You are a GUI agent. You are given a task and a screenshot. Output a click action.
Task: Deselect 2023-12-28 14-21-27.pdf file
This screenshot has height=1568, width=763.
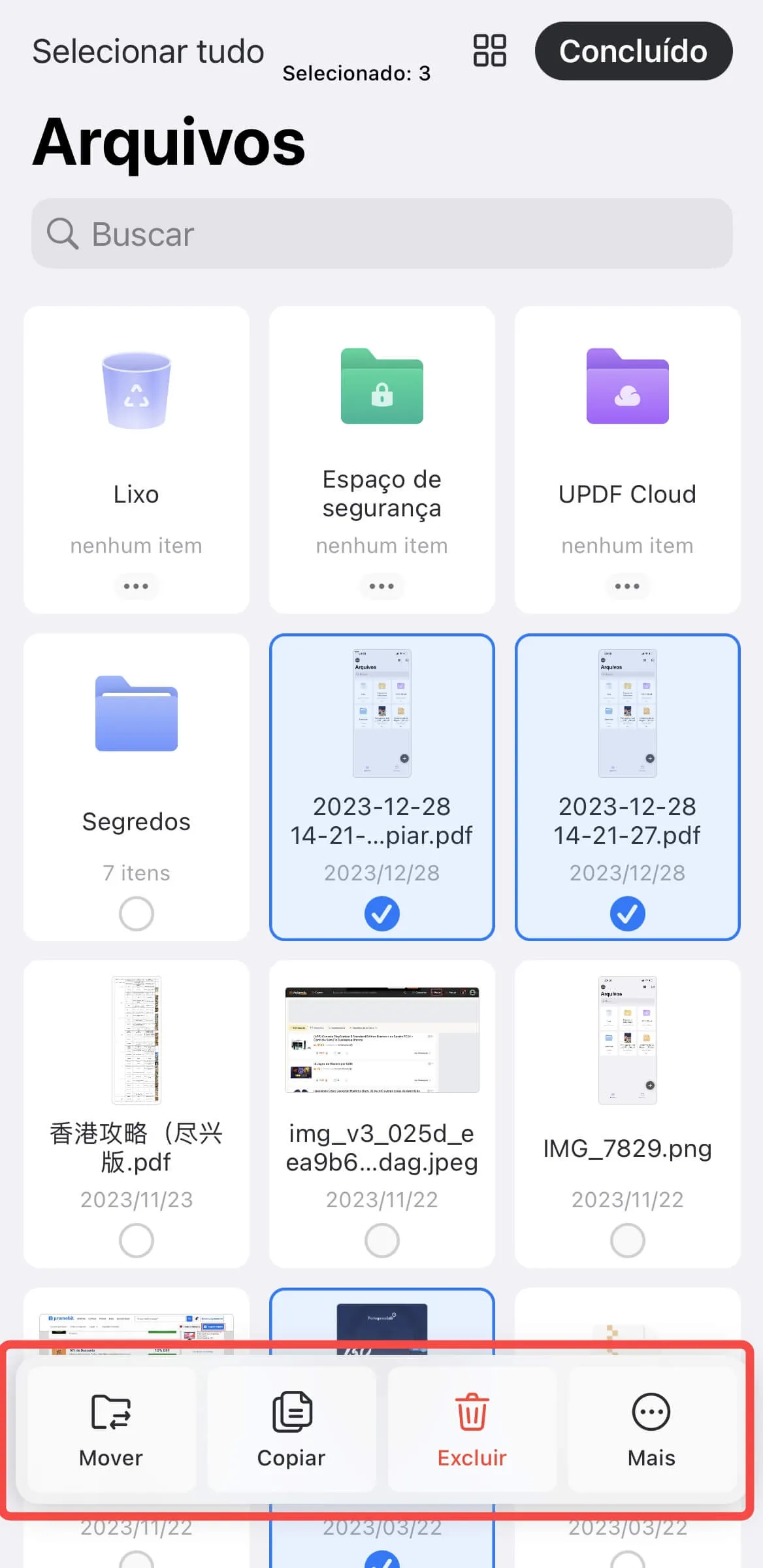tap(627, 913)
